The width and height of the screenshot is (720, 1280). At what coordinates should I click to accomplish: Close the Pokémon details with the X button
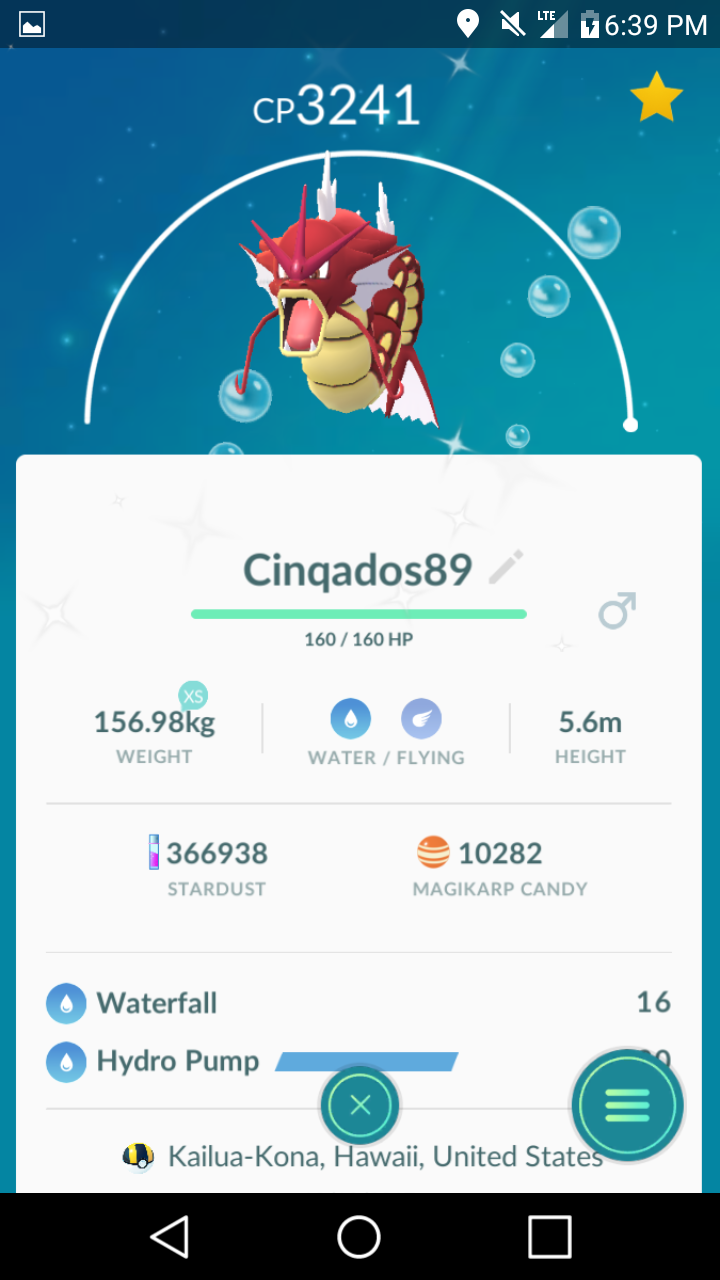(360, 1105)
